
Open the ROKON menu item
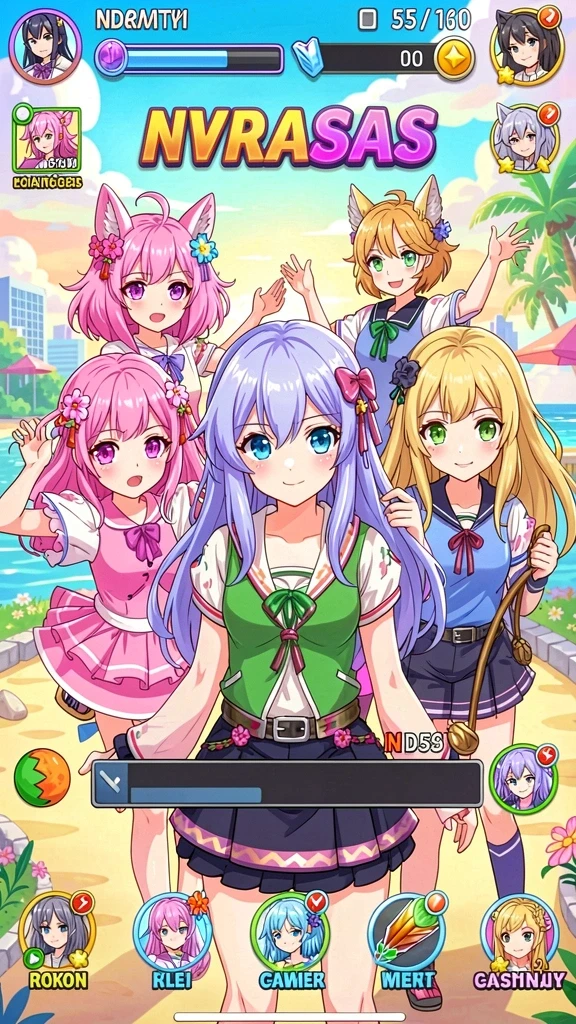click(57, 938)
